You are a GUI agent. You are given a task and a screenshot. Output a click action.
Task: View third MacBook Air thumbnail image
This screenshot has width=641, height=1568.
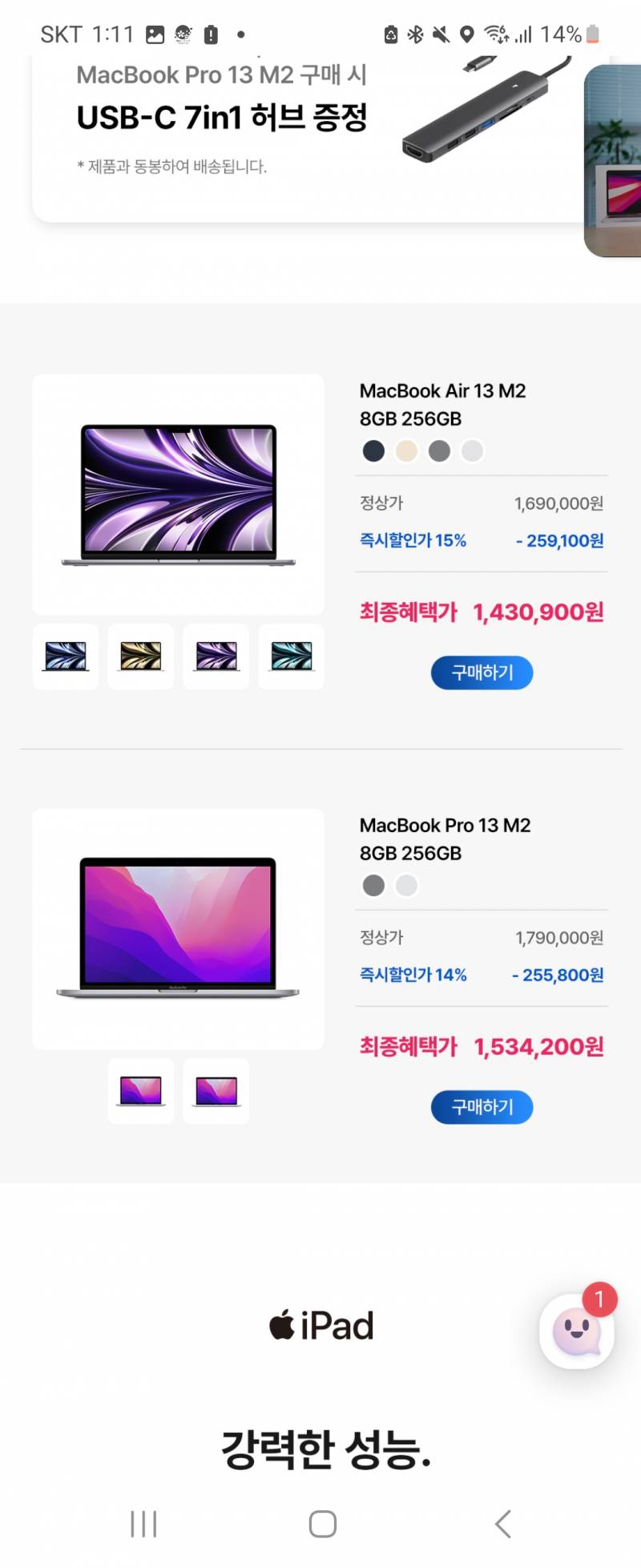pos(216,657)
